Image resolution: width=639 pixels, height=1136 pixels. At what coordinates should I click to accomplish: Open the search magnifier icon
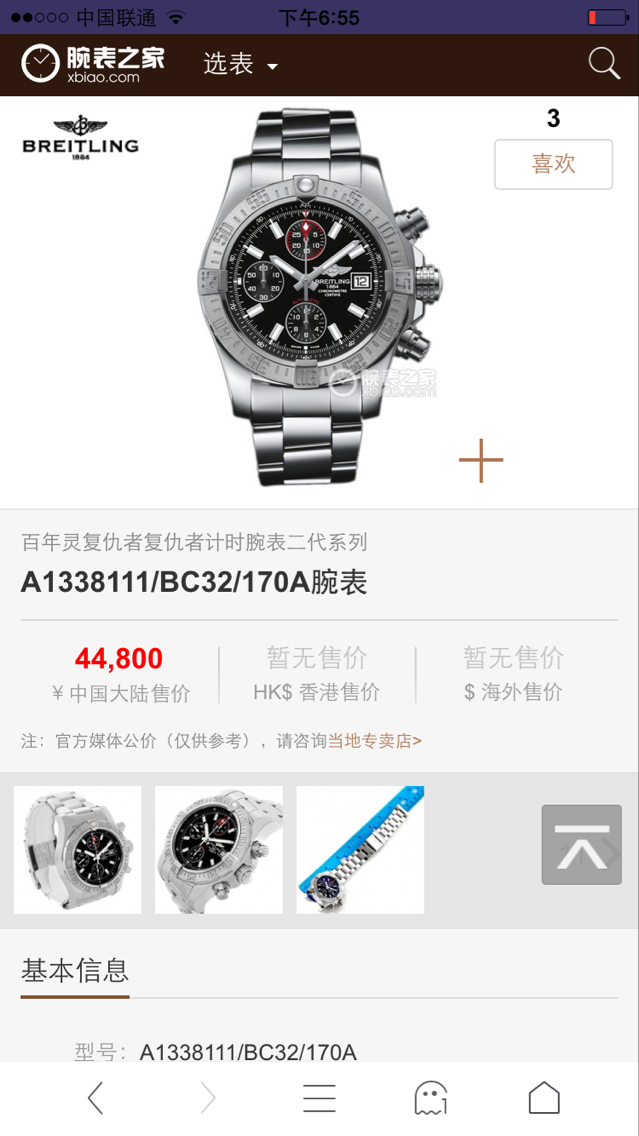pos(604,64)
